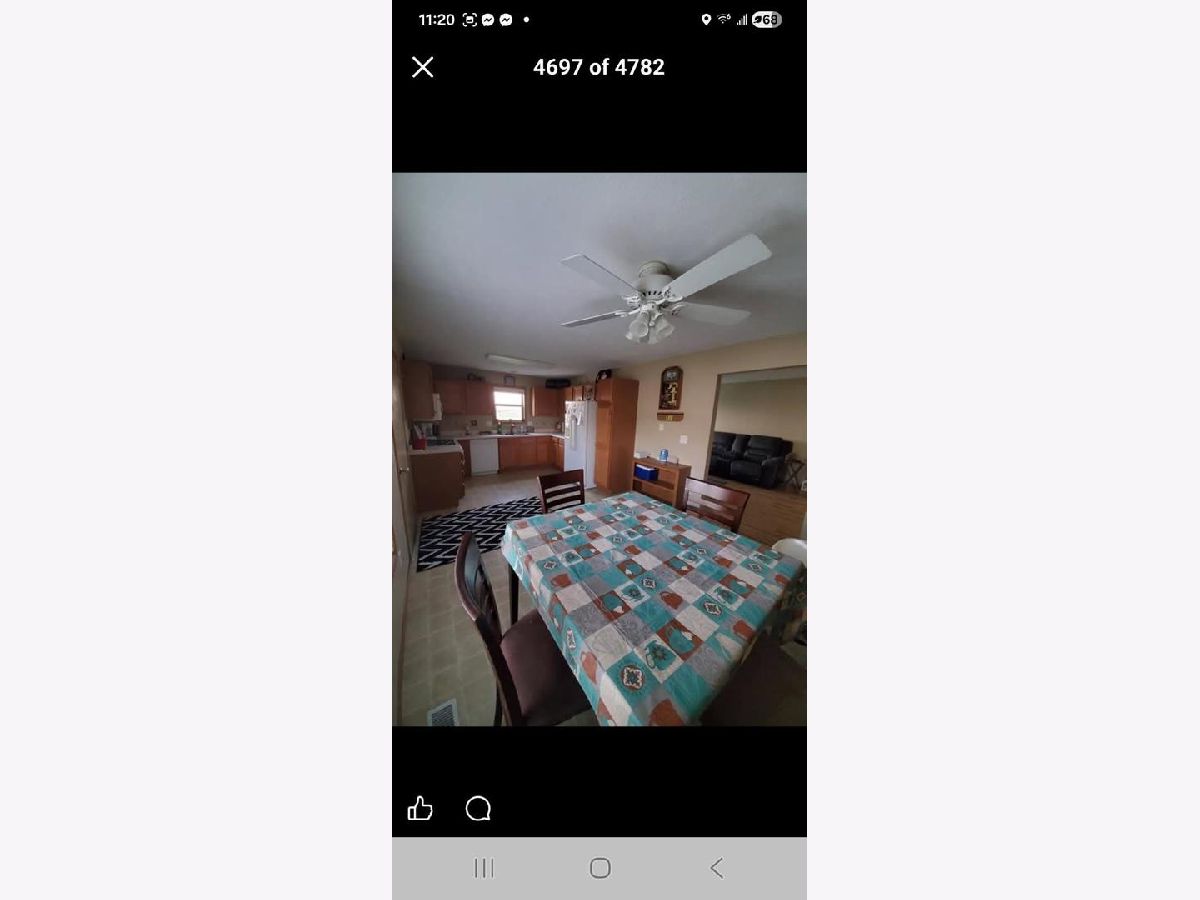The width and height of the screenshot is (1200, 900).
Task: Like this photo
Action: (420, 808)
